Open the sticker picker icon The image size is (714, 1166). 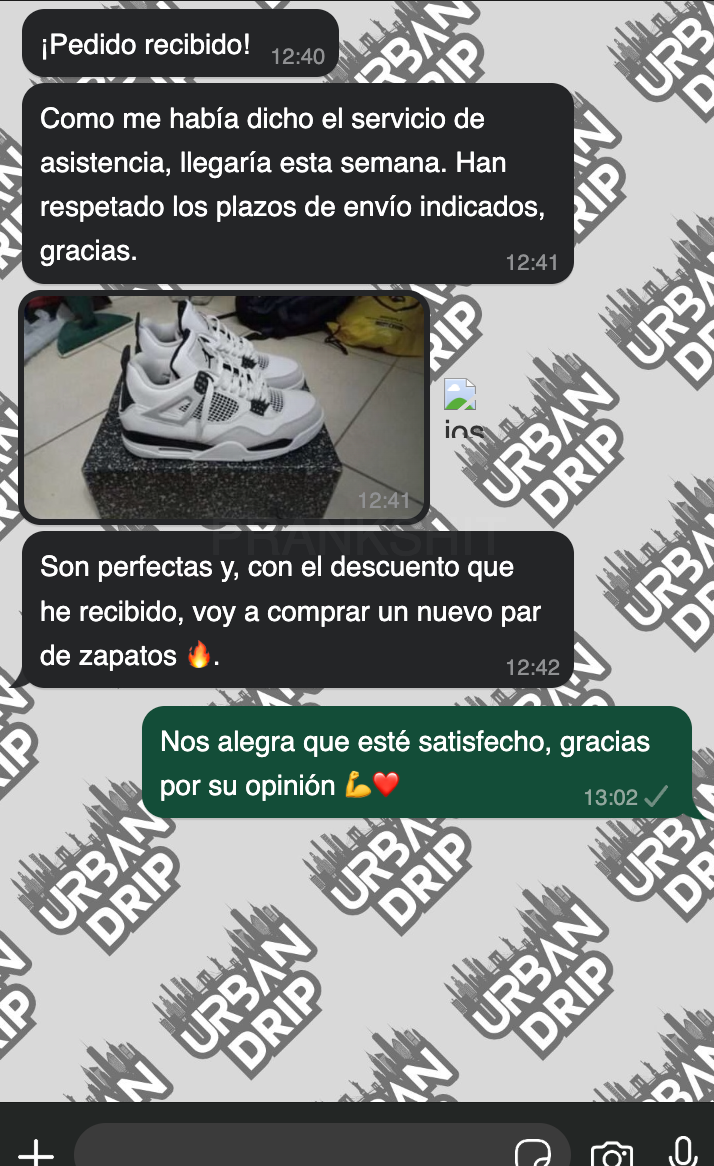[533, 1152]
